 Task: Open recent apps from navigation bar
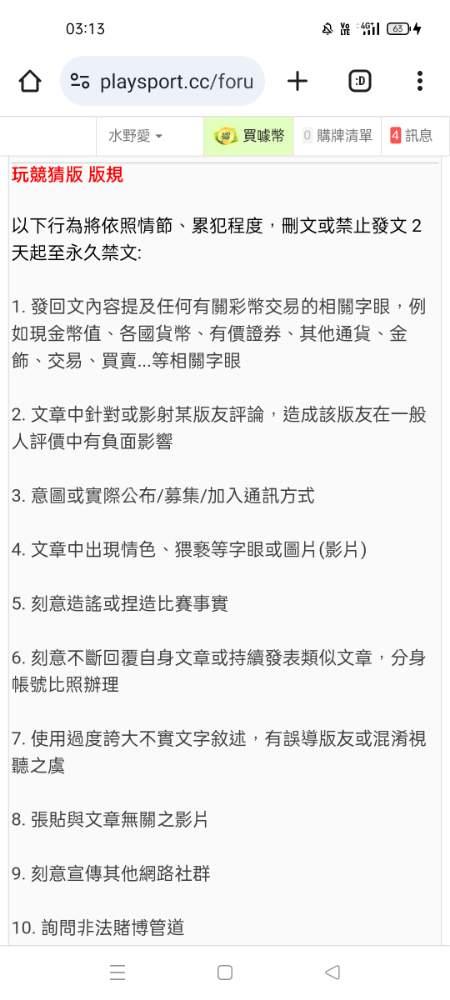click(117, 972)
